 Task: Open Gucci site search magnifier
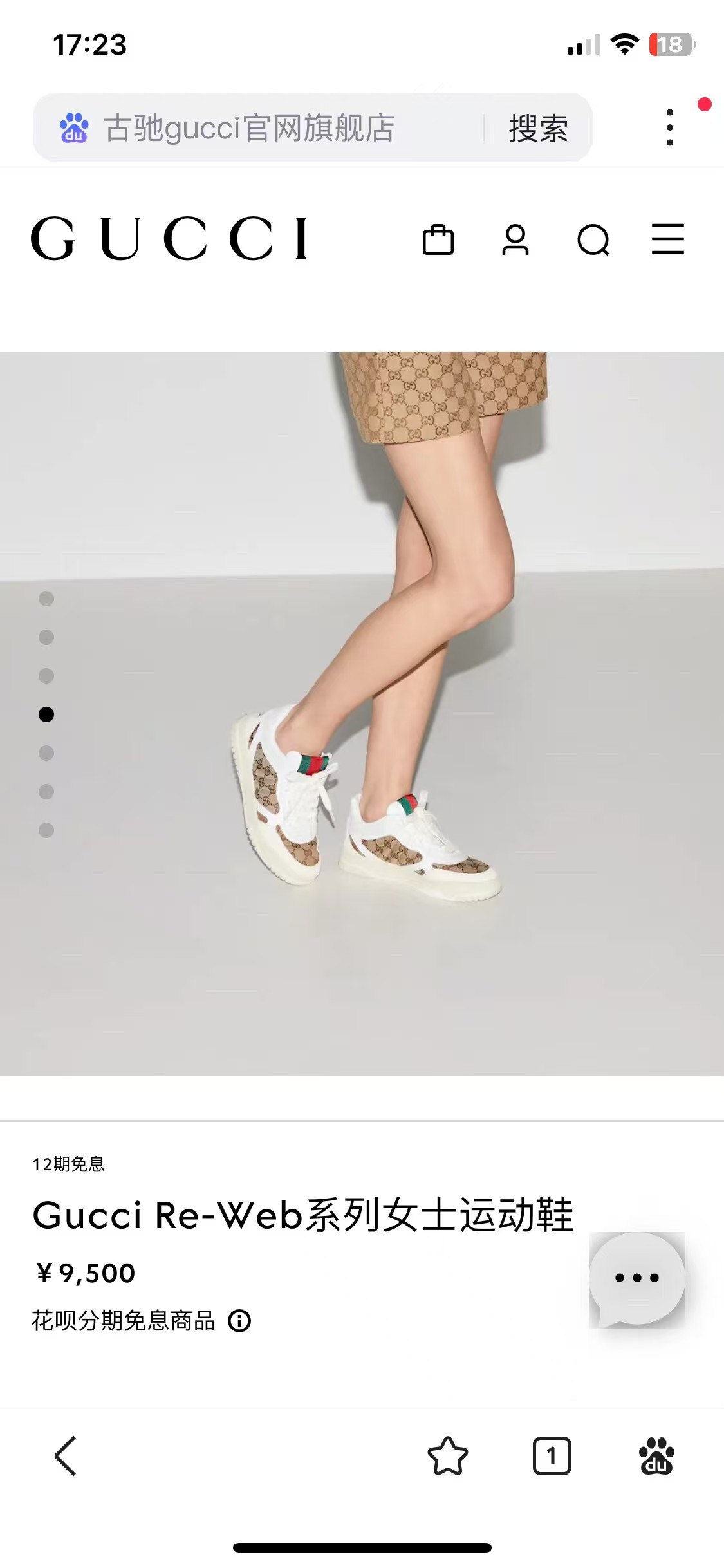point(593,240)
